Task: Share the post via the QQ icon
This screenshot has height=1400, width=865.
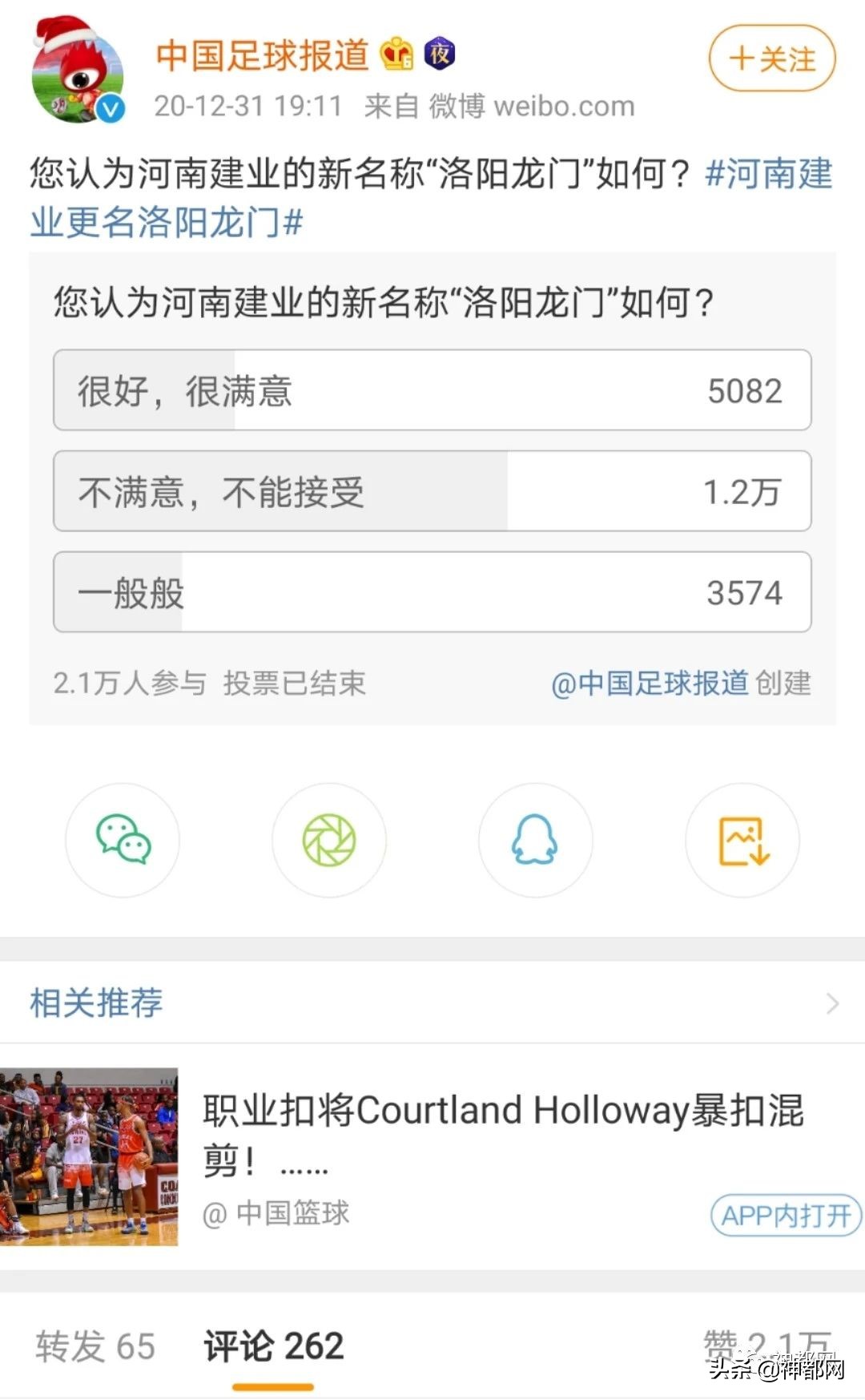Action: coord(535,841)
